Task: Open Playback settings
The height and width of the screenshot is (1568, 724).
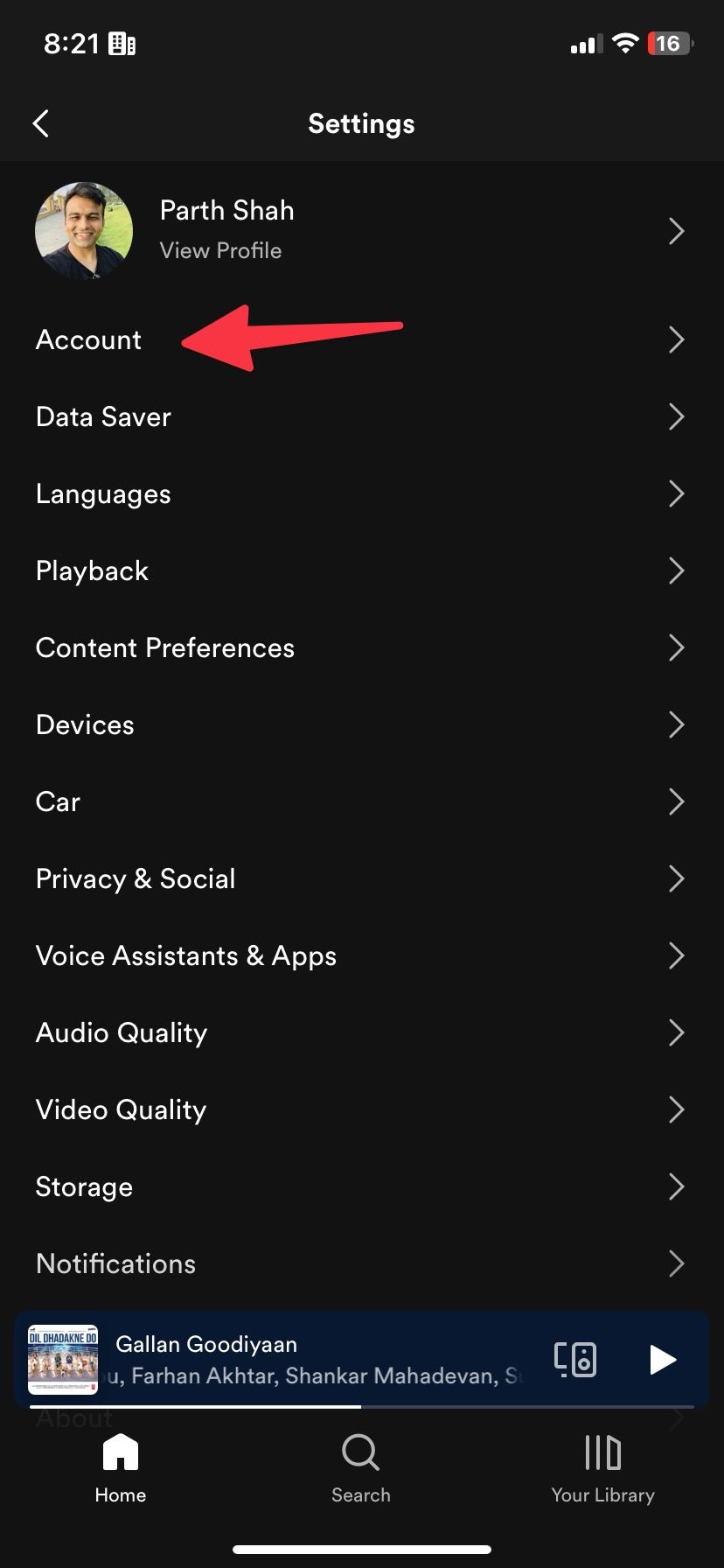Action: pyautogui.click(x=91, y=570)
